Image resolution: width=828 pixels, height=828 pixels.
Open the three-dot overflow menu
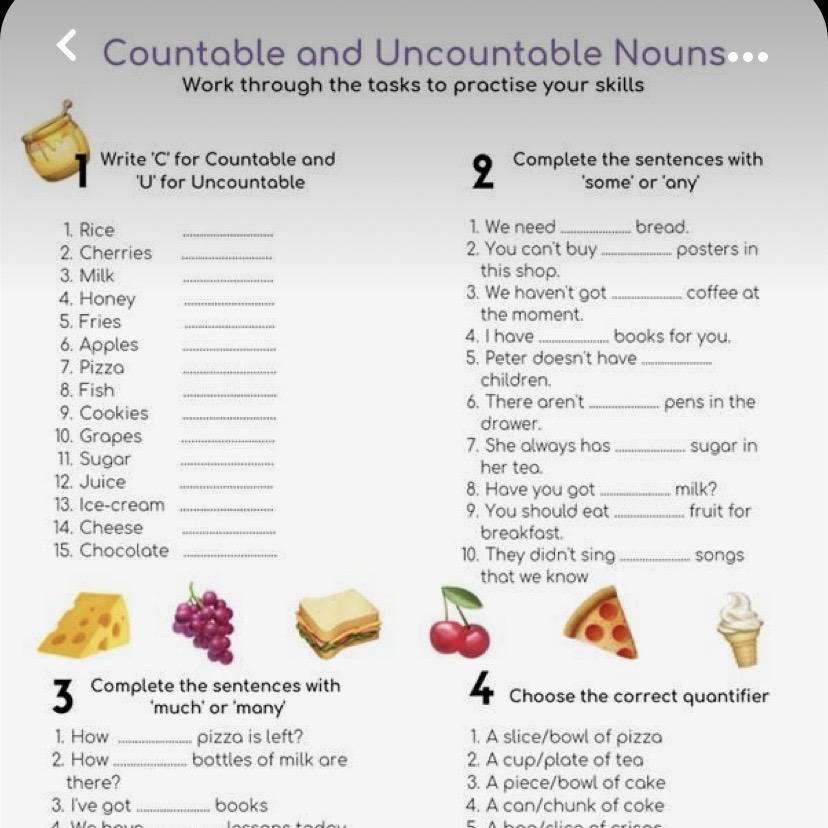coord(748,56)
